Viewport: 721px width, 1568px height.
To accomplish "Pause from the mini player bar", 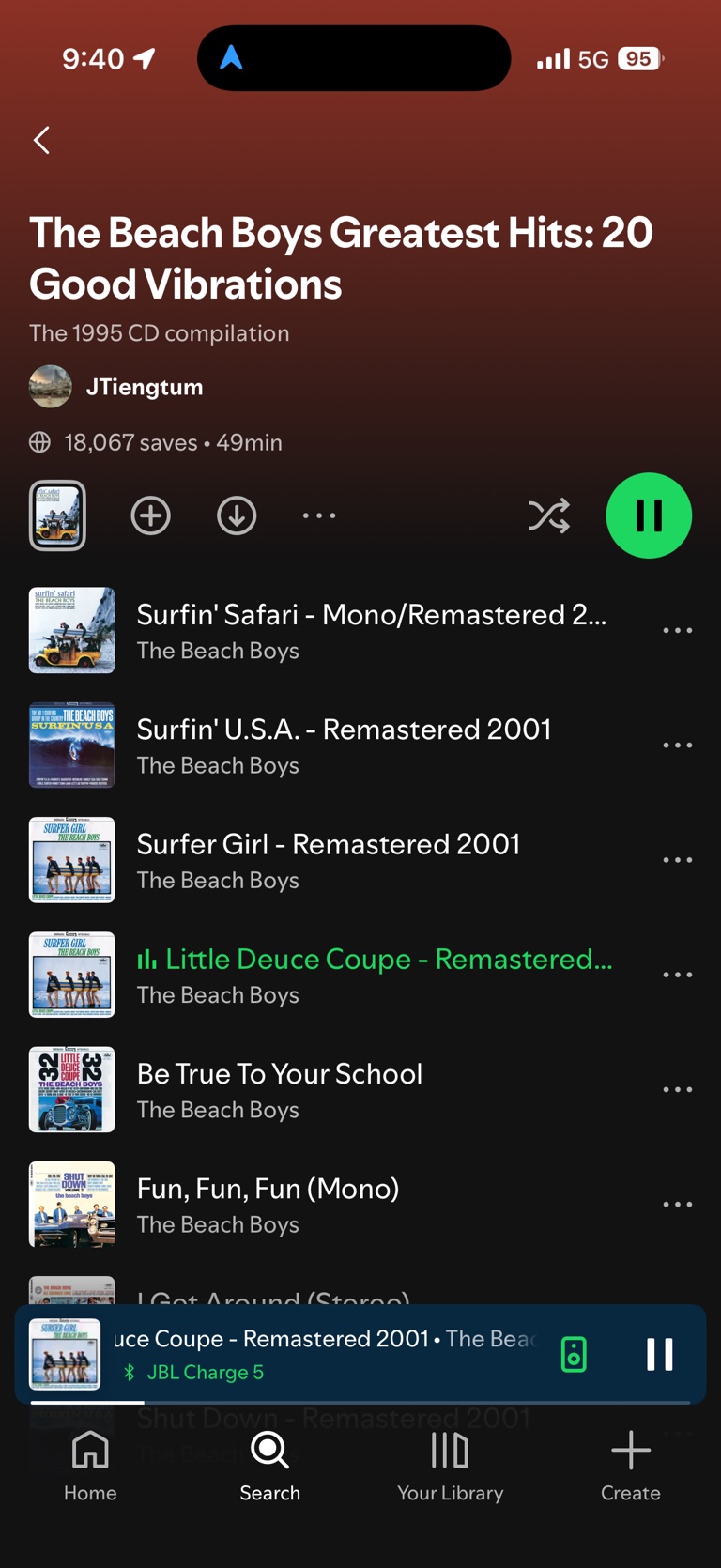I will coord(659,1355).
